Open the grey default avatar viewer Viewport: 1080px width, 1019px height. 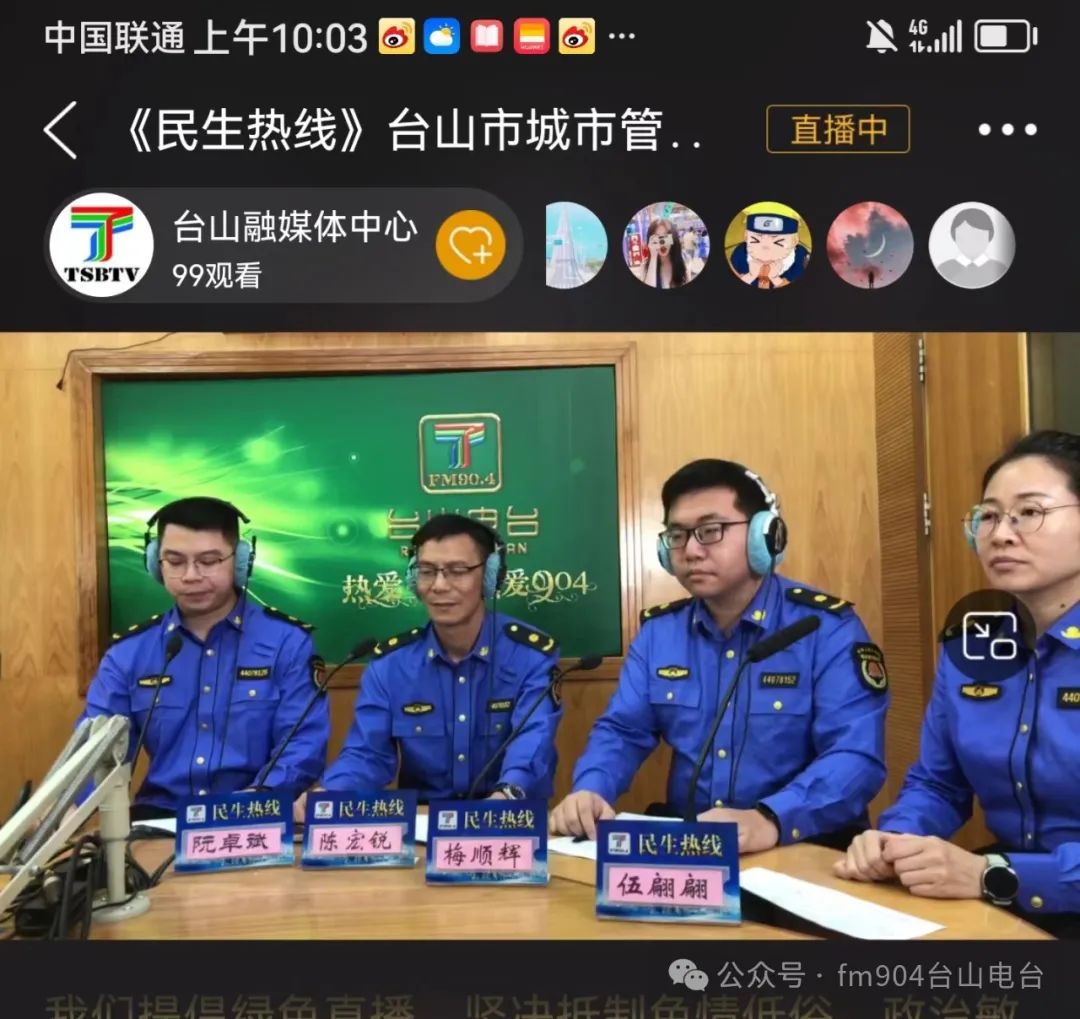pyautogui.click(x=971, y=245)
